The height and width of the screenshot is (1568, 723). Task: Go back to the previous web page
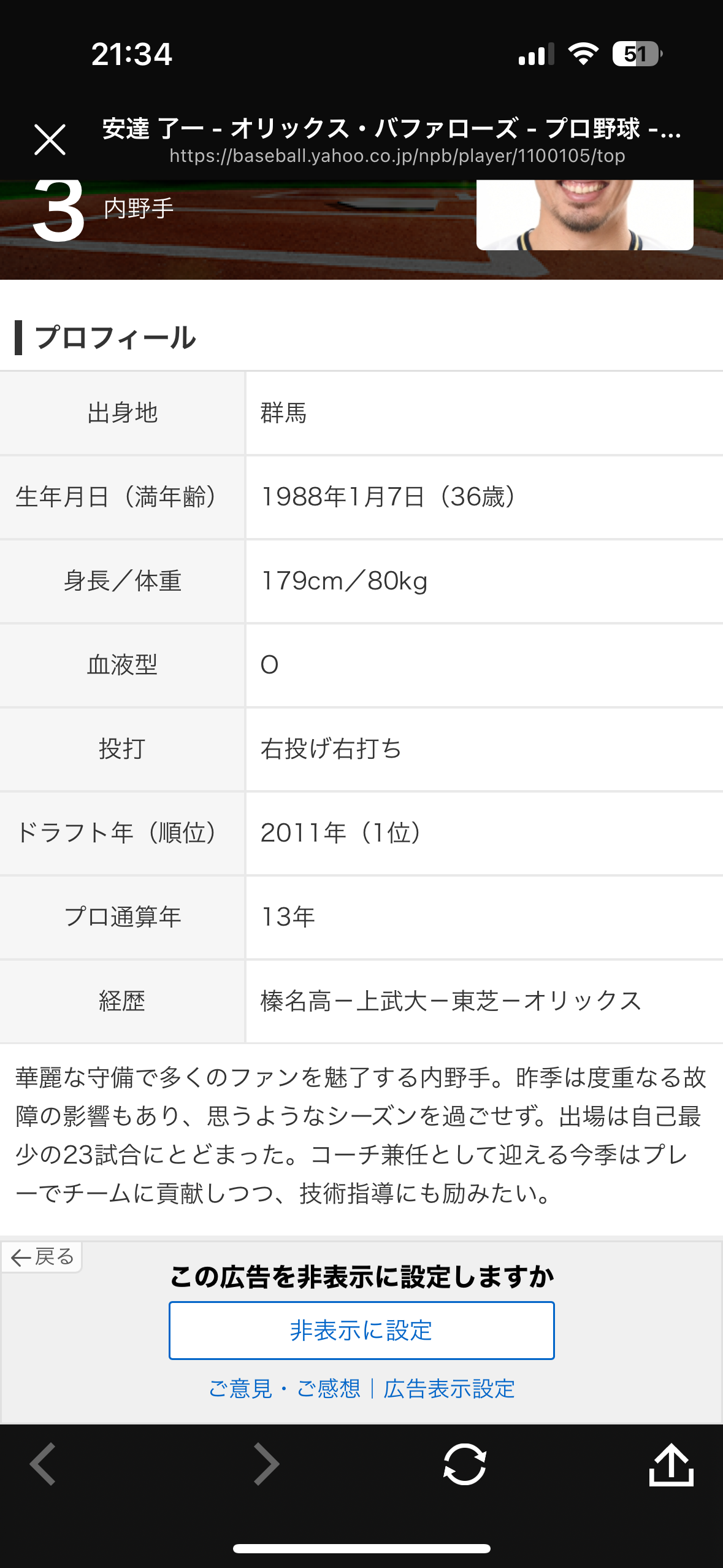[43, 1464]
